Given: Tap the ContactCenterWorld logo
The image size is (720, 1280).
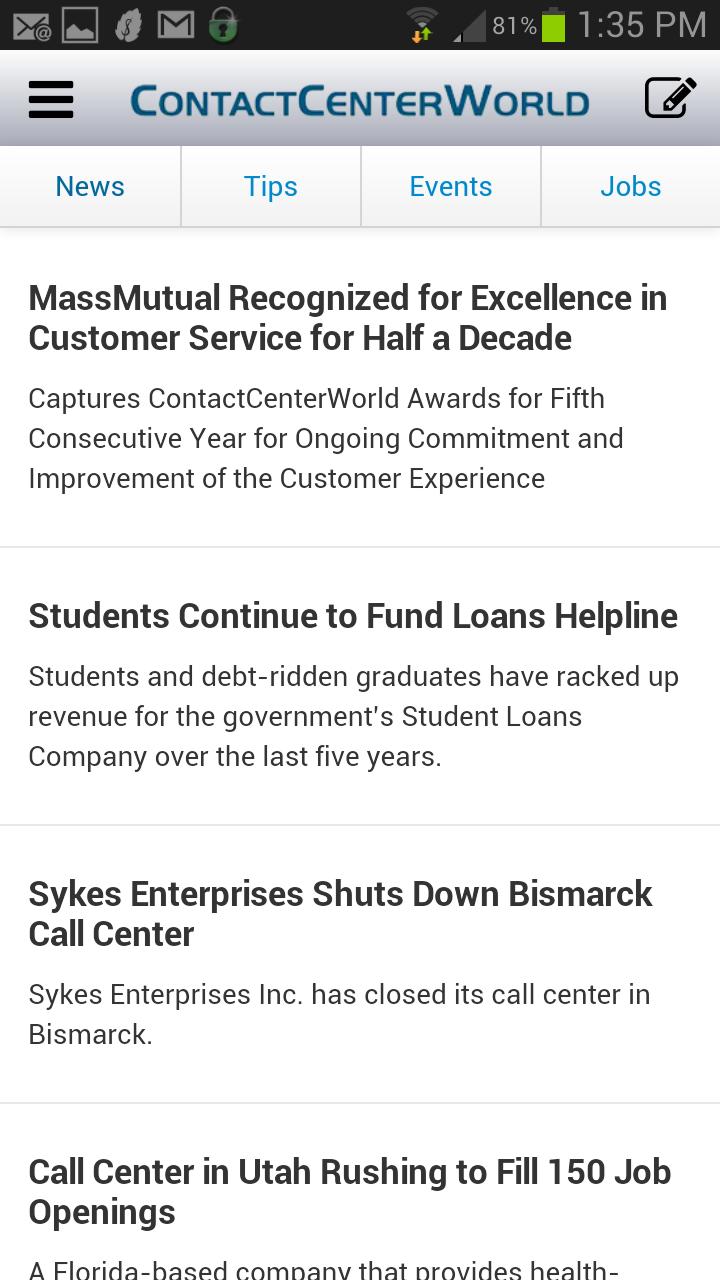Looking at the screenshot, I should pyautogui.click(x=360, y=99).
